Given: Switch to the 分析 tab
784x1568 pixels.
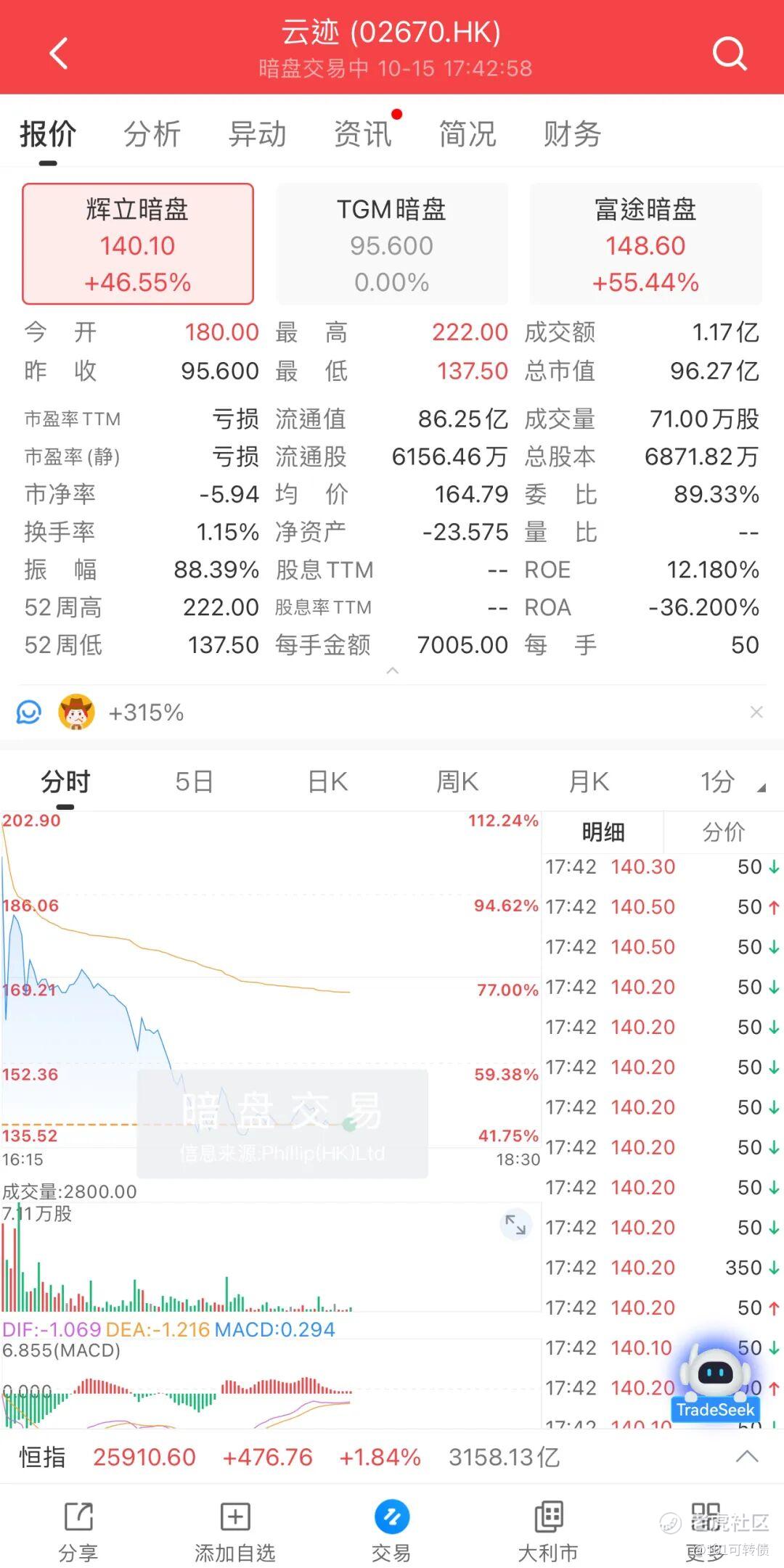Looking at the screenshot, I should click(x=152, y=134).
